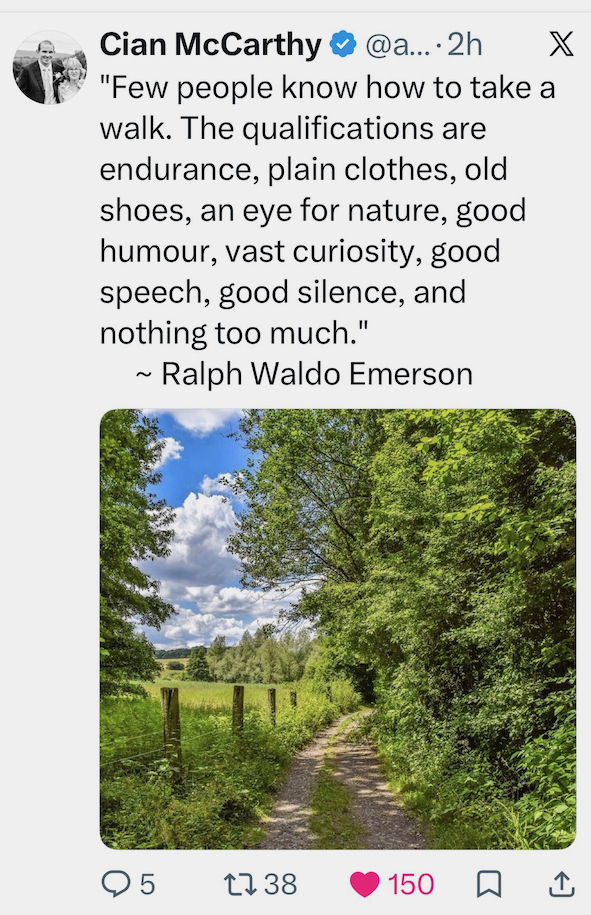Tap the X logo icon on post
The width and height of the screenshot is (591, 915).
point(561,44)
